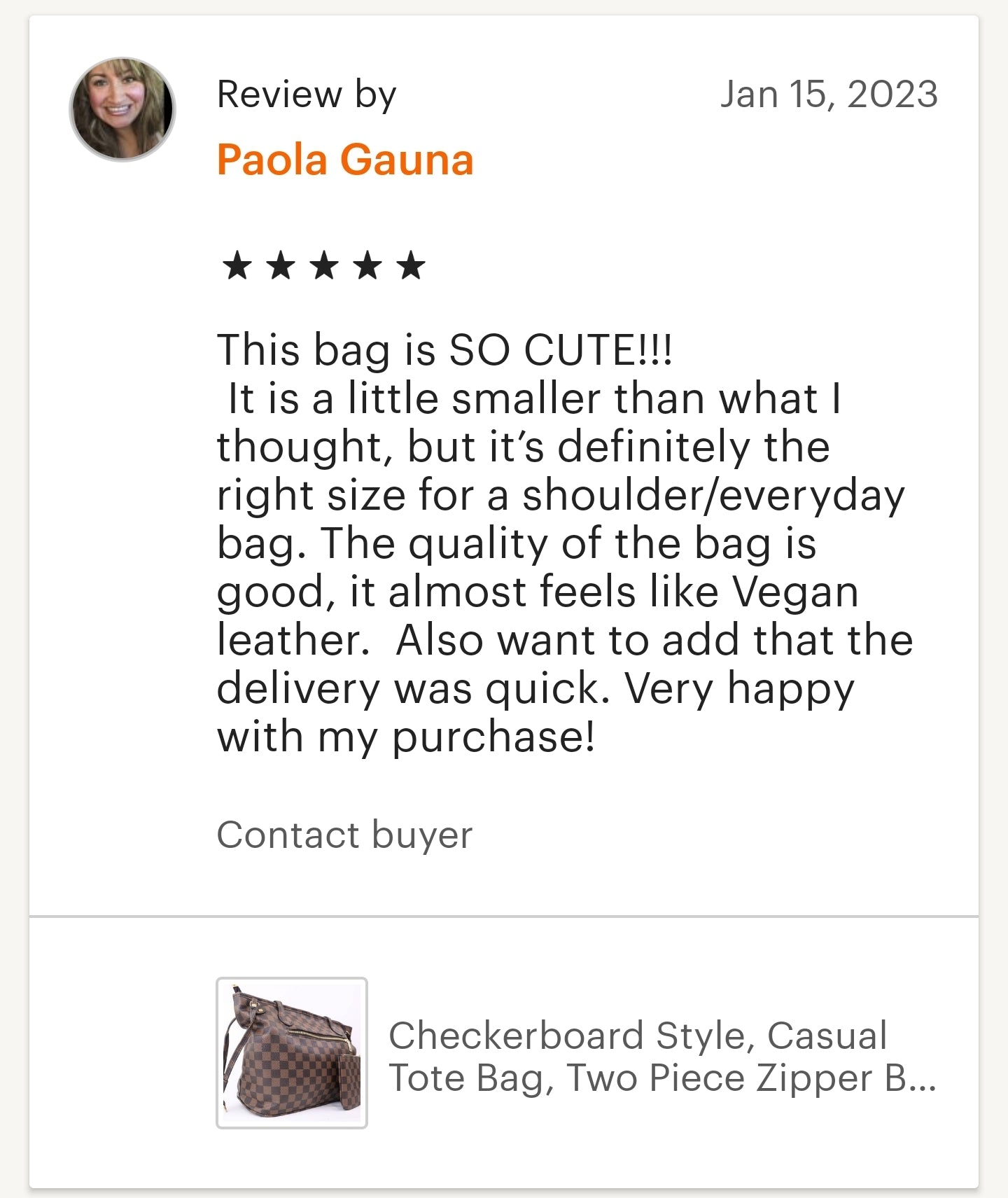The image size is (1008, 1198).
Task: Tap Paola Gauna's profile photo
Action: pyautogui.click(x=122, y=109)
